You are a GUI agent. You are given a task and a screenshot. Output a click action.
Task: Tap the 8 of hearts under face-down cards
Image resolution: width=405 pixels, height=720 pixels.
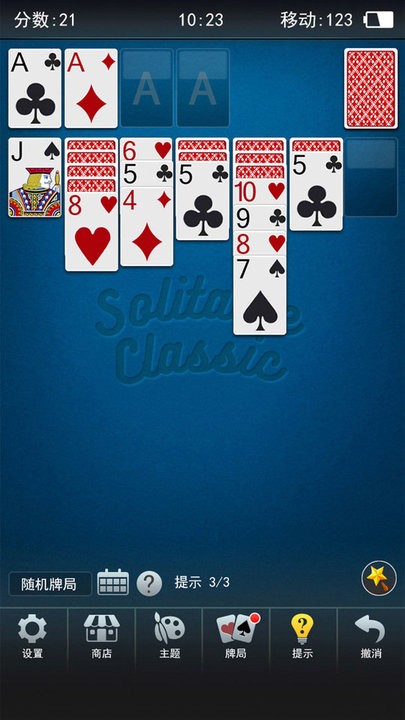point(91,231)
